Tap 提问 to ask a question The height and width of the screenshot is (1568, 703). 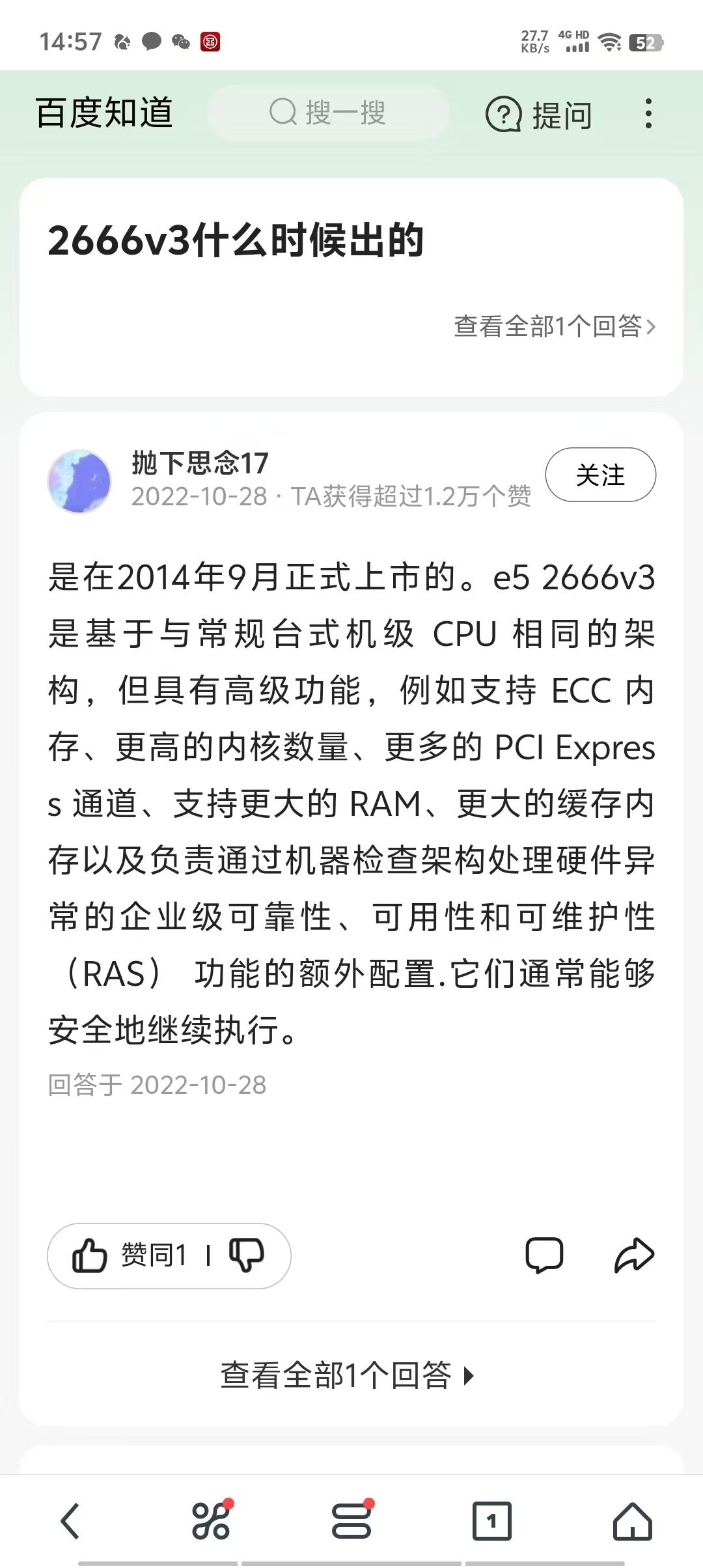(539, 115)
